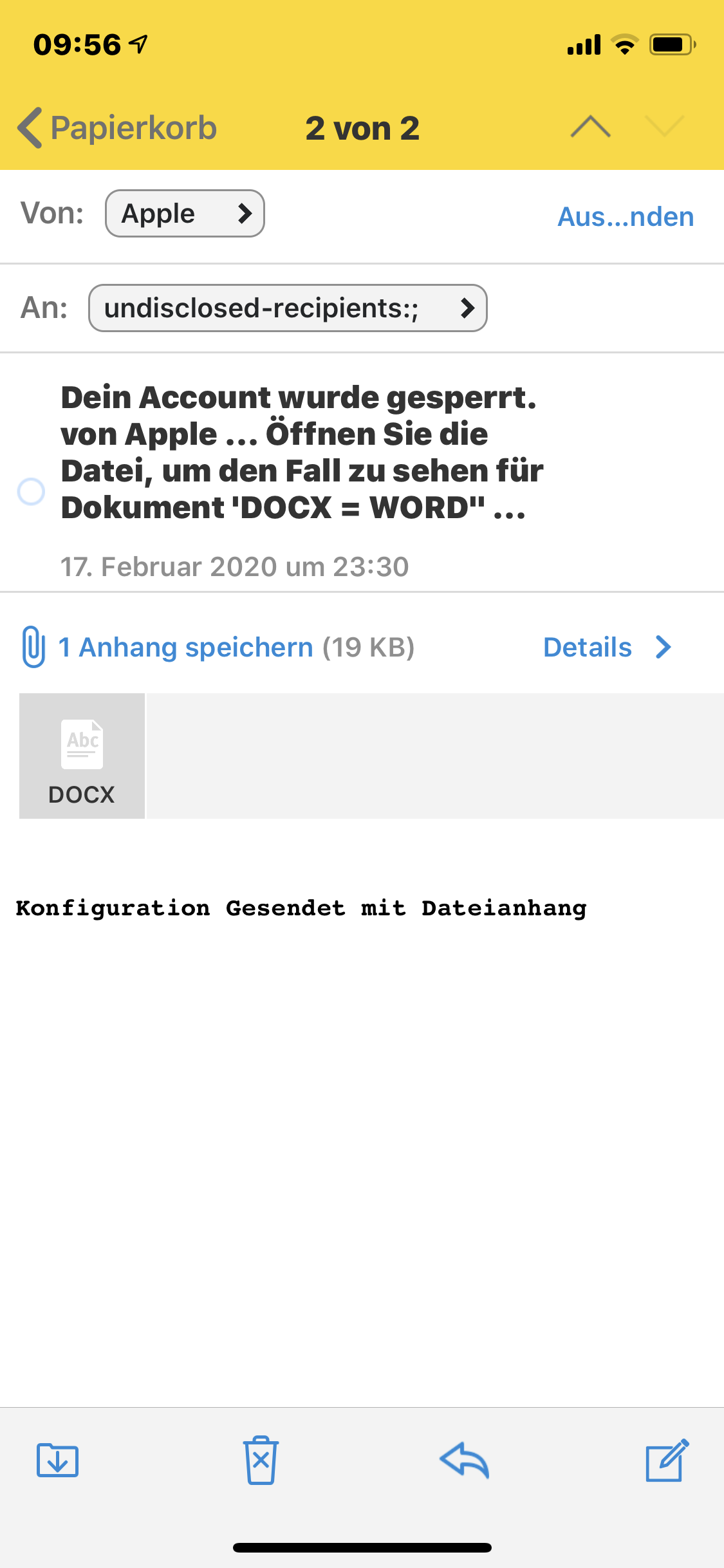Image resolution: width=724 pixels, height=1568 pixels.
Task: Move message to a folder
Action: point(58,1460)
